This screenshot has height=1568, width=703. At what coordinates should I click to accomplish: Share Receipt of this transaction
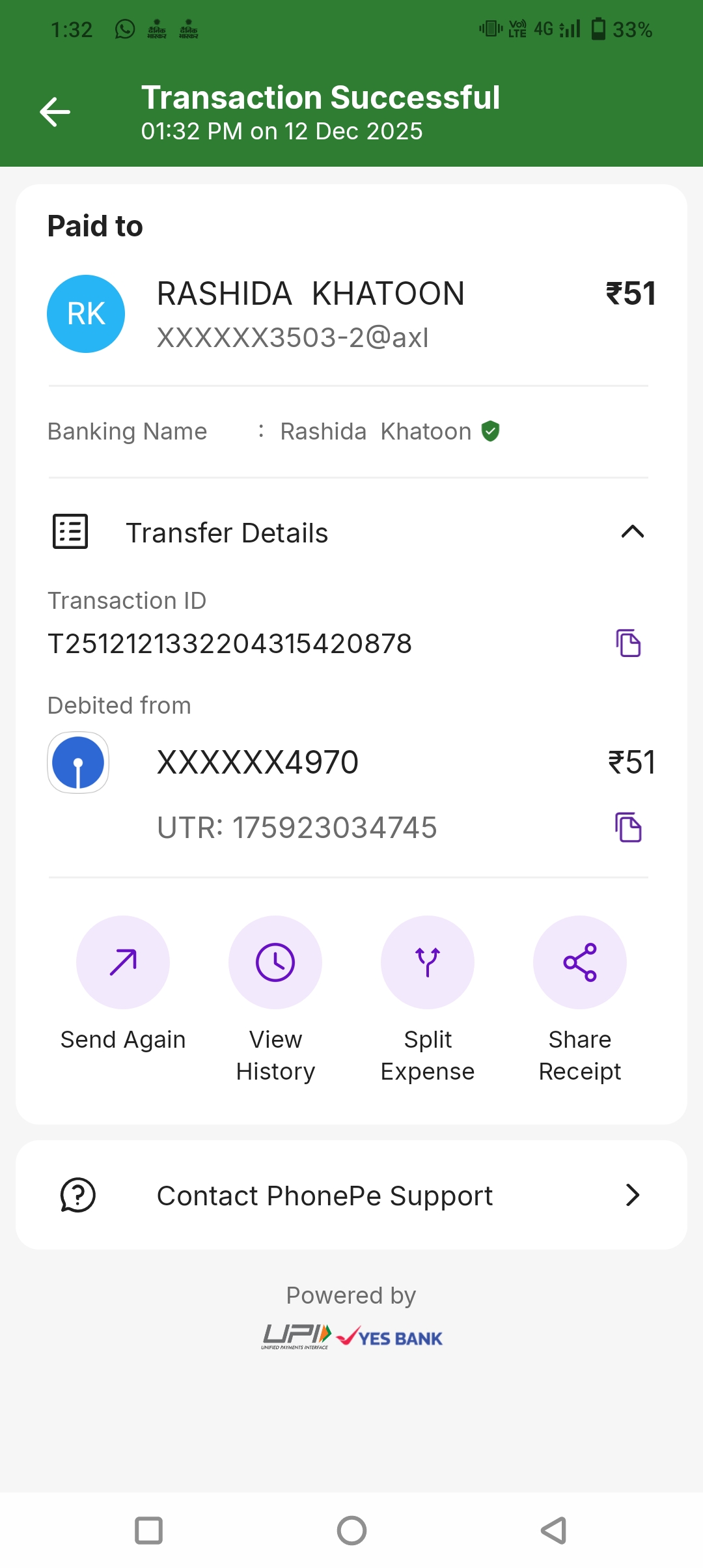[x=580, y=963]
